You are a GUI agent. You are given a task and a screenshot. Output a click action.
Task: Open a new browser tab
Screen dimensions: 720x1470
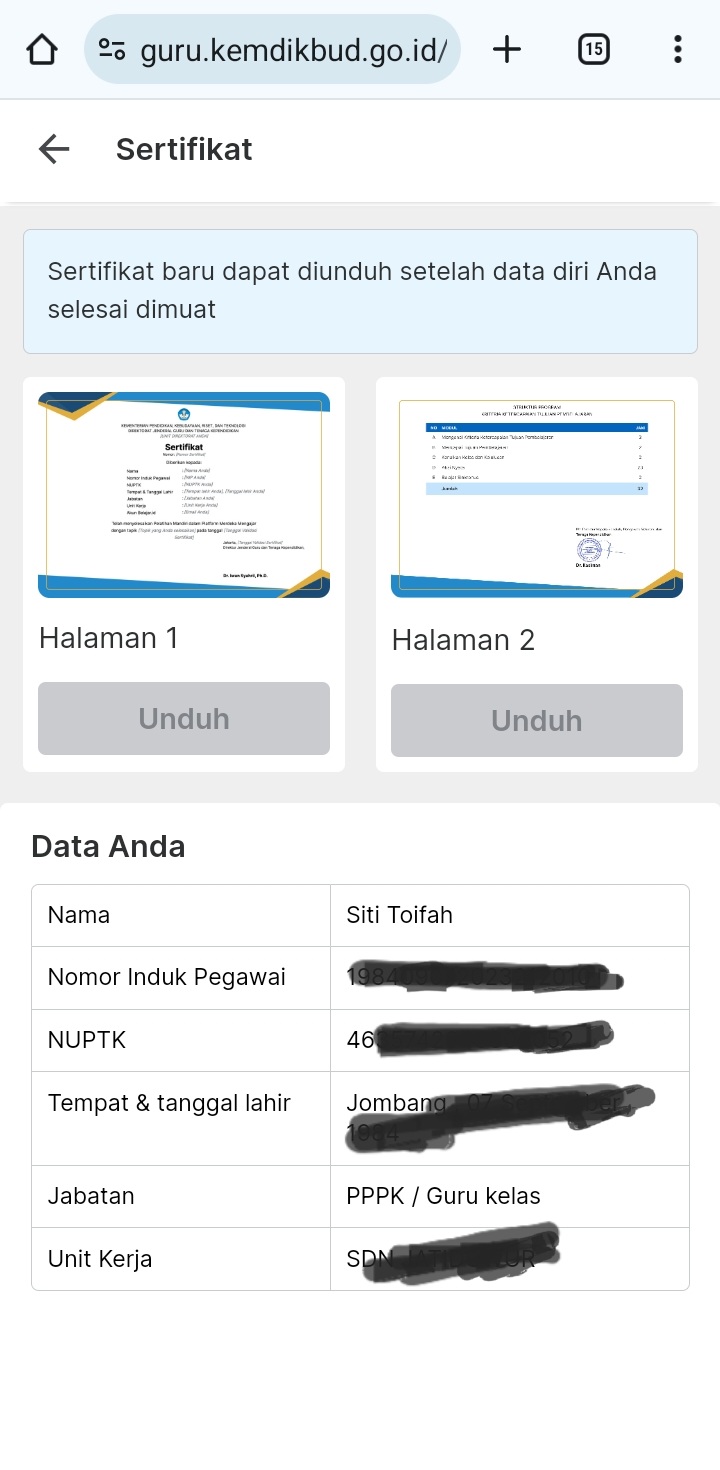point(507,49)
